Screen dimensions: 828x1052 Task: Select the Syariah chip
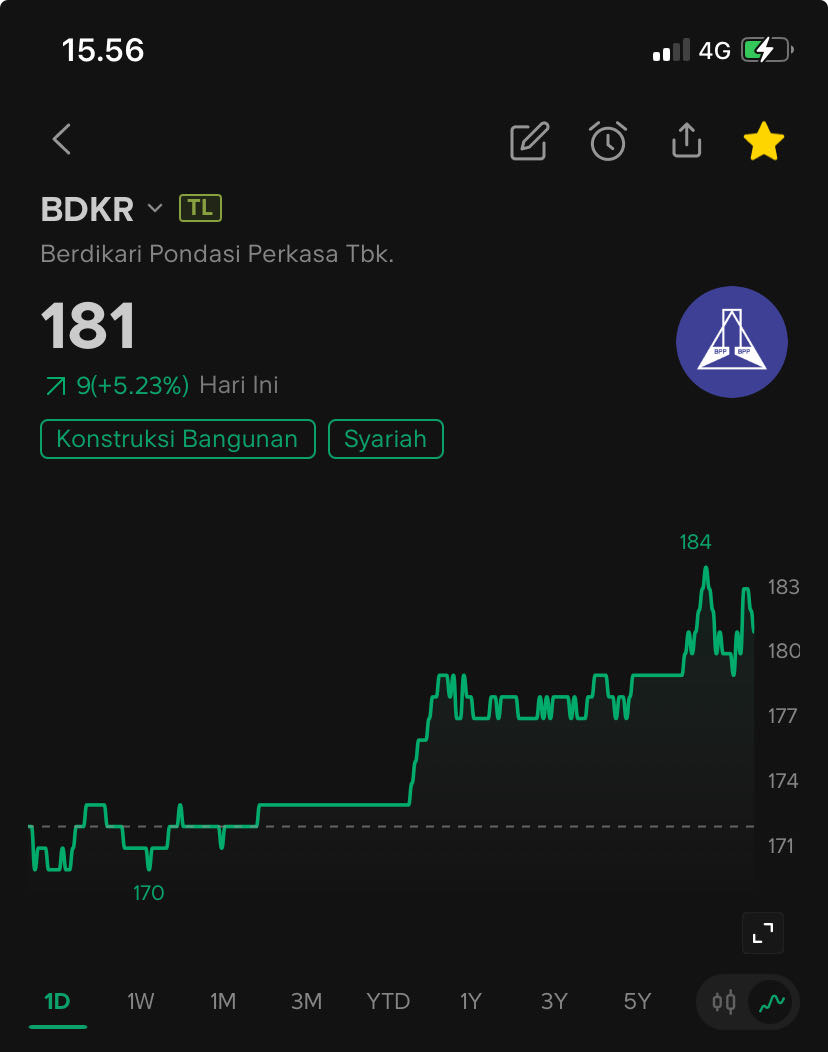point(385,439)
